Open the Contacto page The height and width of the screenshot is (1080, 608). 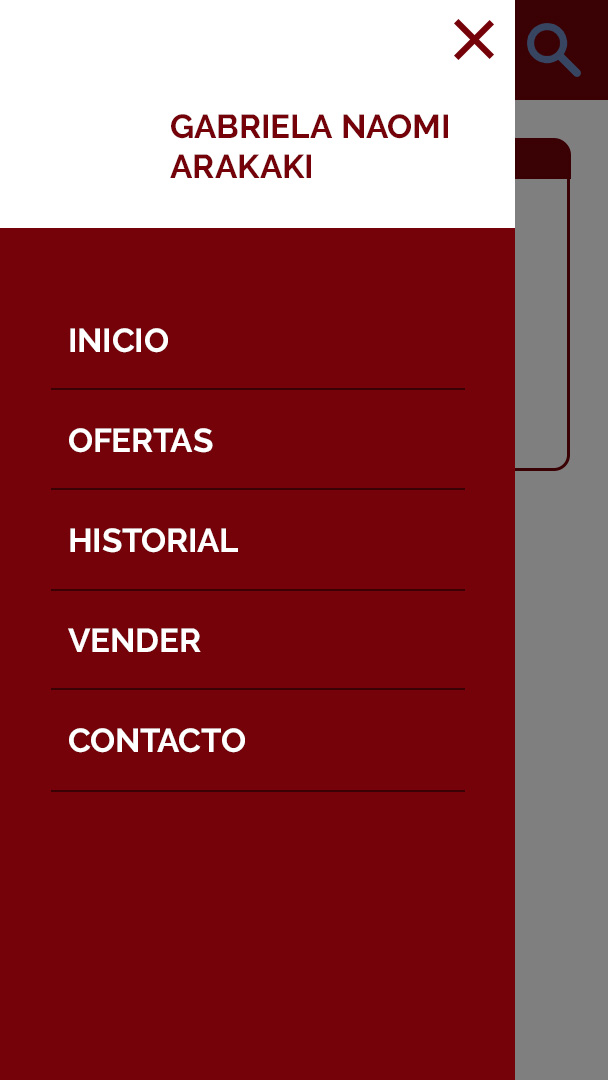(157, 741)
